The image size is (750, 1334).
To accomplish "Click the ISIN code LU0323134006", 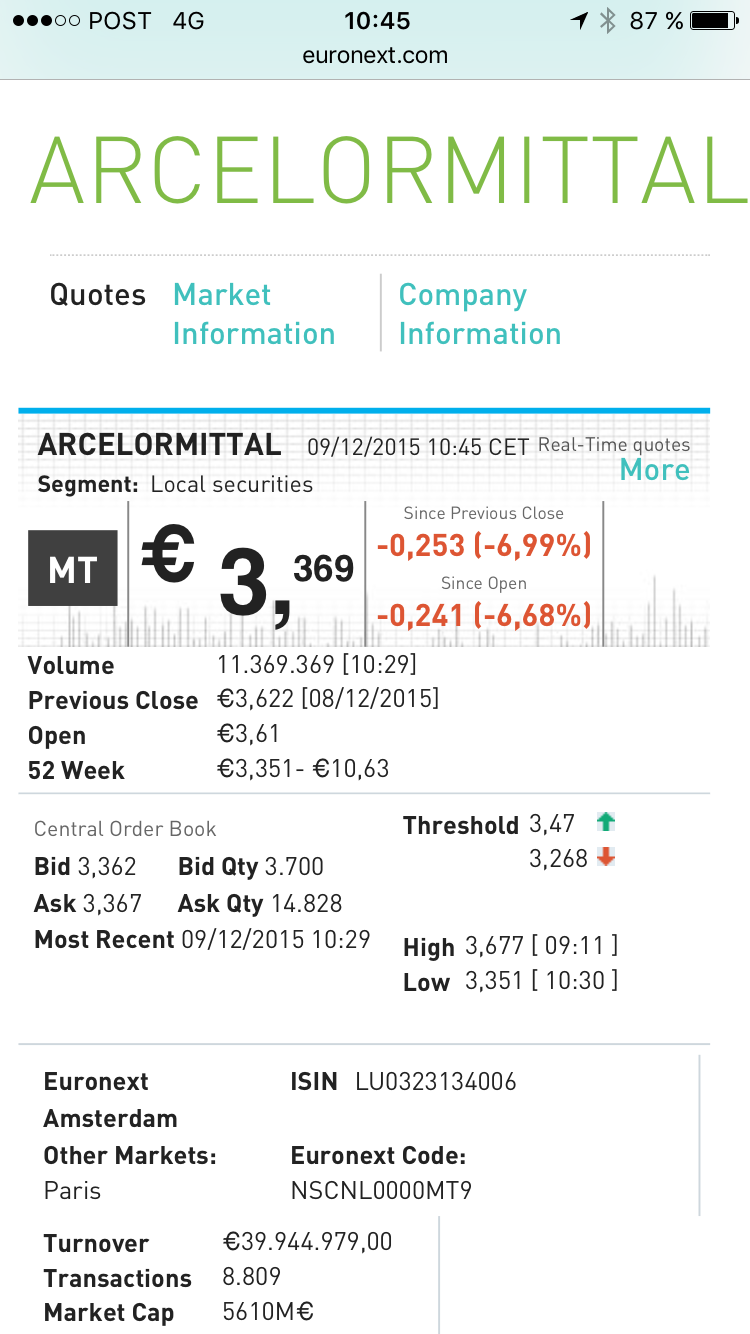I will coord(437,1081).
